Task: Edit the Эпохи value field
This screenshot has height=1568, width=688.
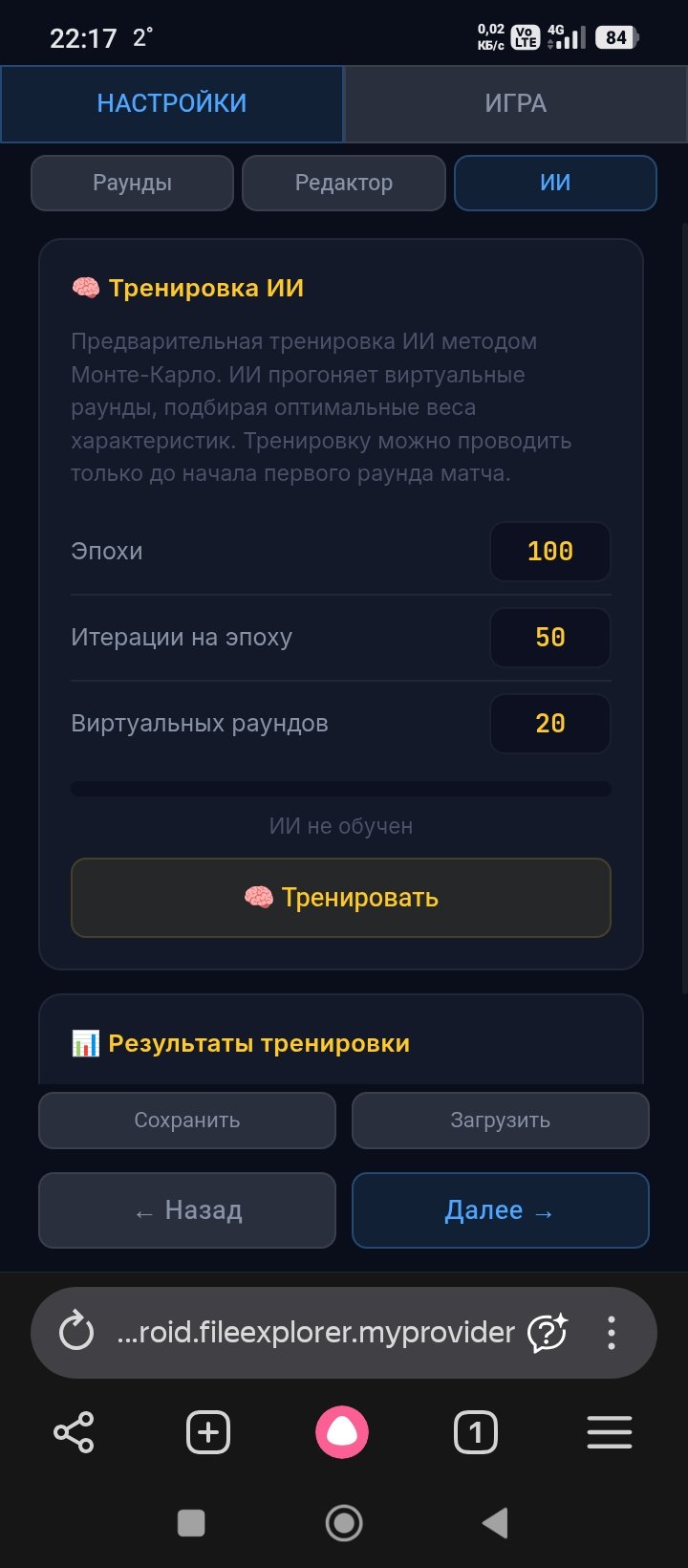Action: [550, 552]
